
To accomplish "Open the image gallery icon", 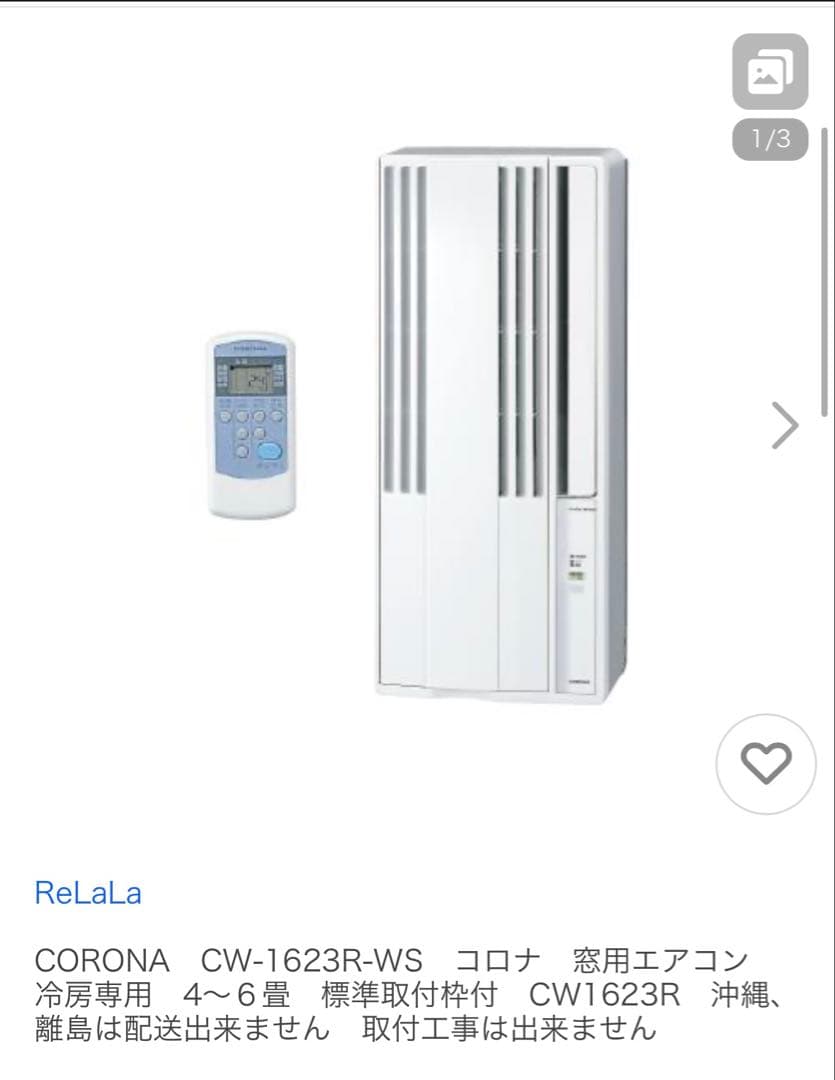I will click(770, 72).
